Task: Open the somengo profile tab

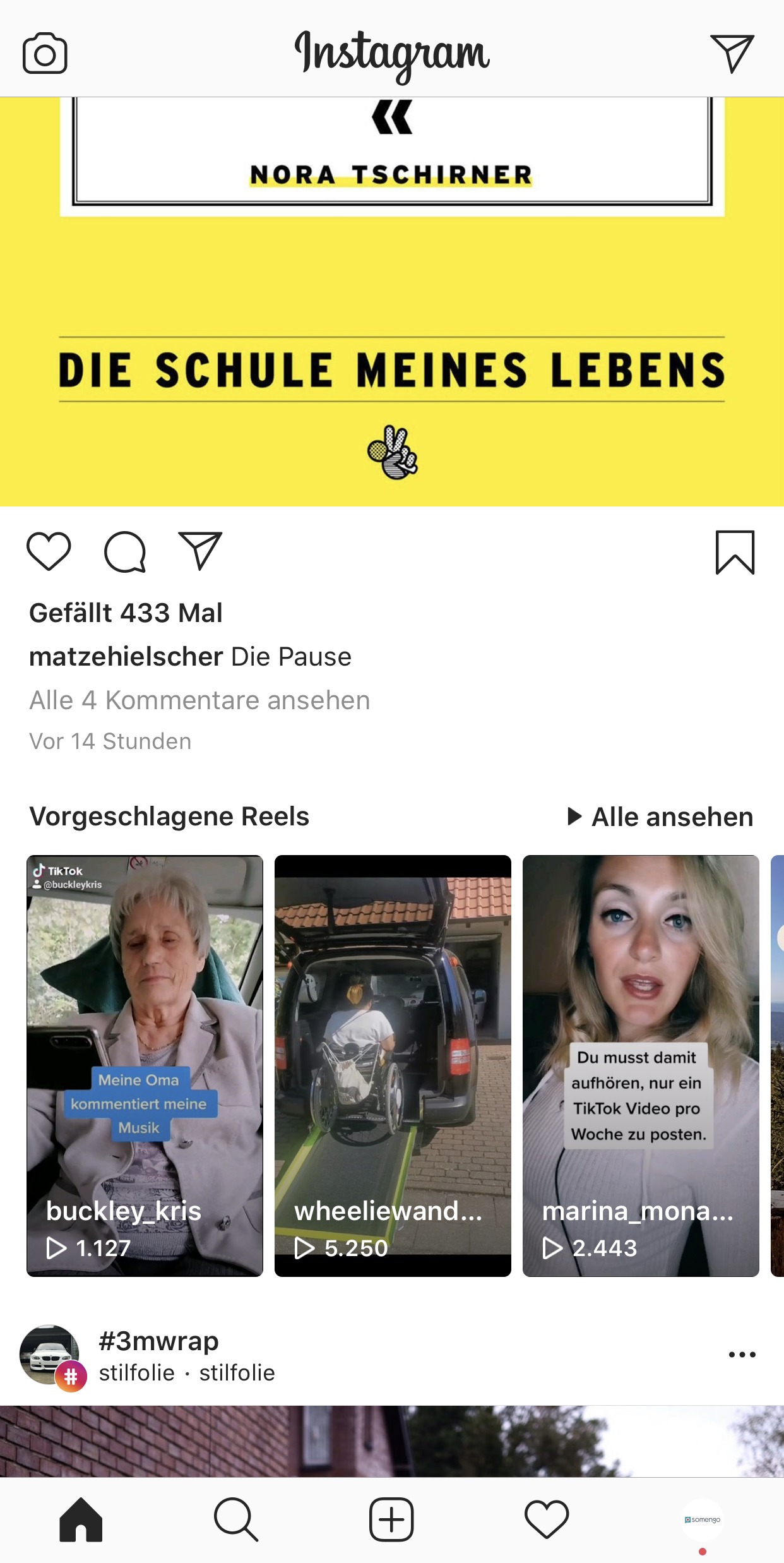Action: [703, 1519]
